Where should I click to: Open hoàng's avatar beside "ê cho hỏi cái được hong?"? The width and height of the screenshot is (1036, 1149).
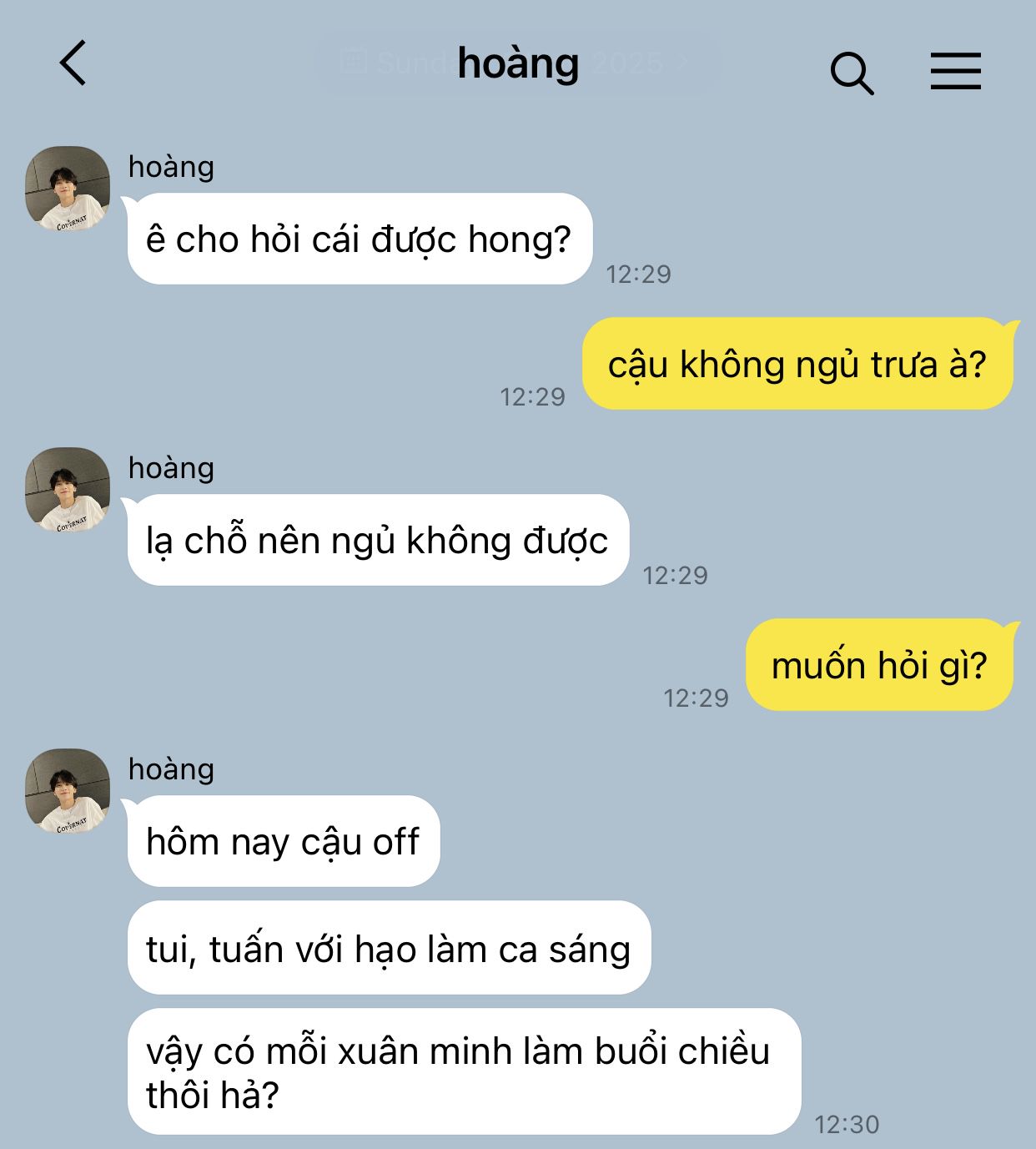coord(68,189)
